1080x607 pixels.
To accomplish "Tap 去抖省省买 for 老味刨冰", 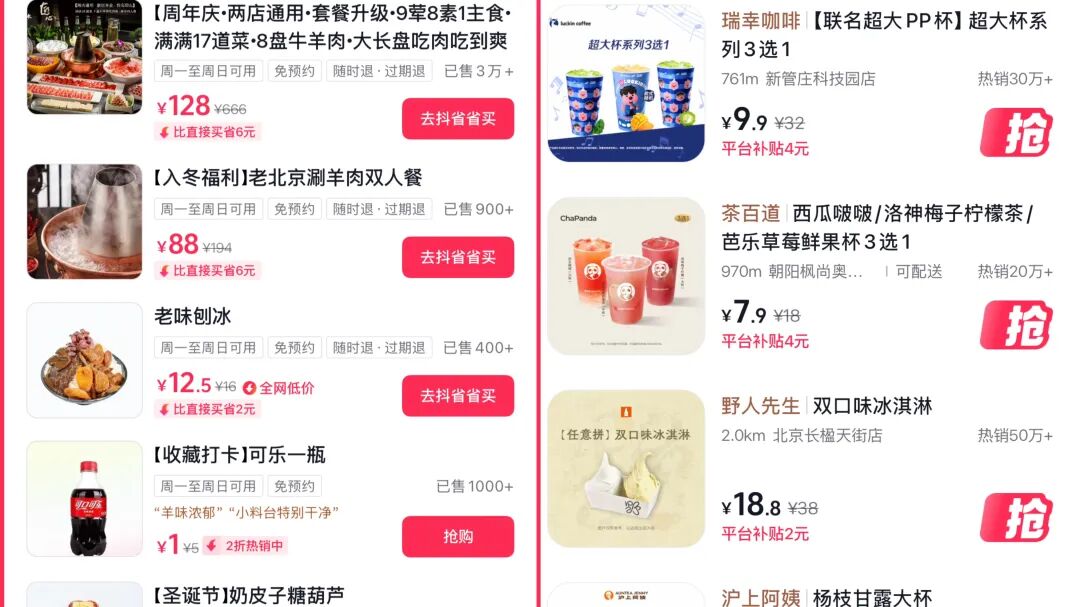I will (458, 396).
